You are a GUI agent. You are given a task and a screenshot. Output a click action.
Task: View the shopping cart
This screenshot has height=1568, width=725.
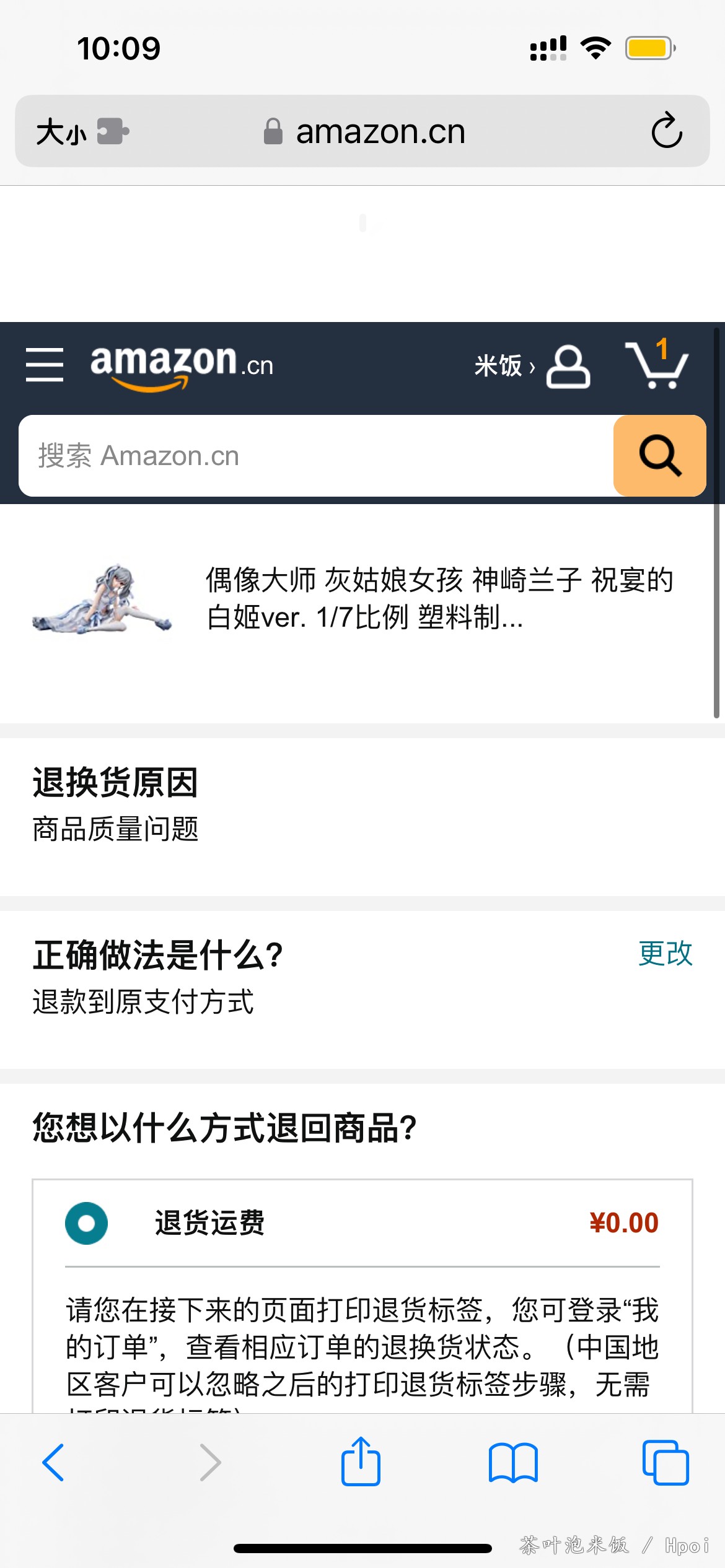[x=657, y=365]
